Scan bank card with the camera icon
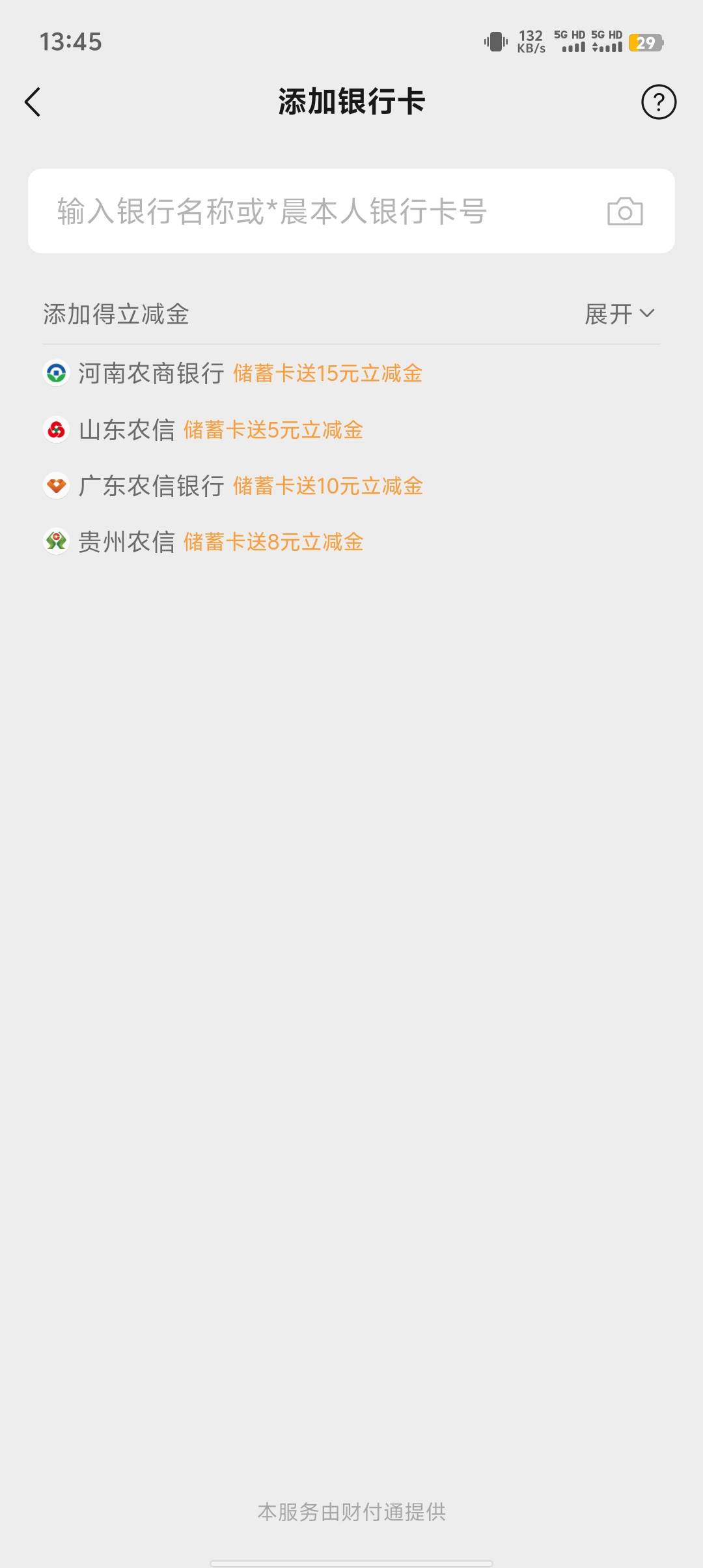Image resolution: width=703 pixels, height=1568 pixels. (625, 212)
